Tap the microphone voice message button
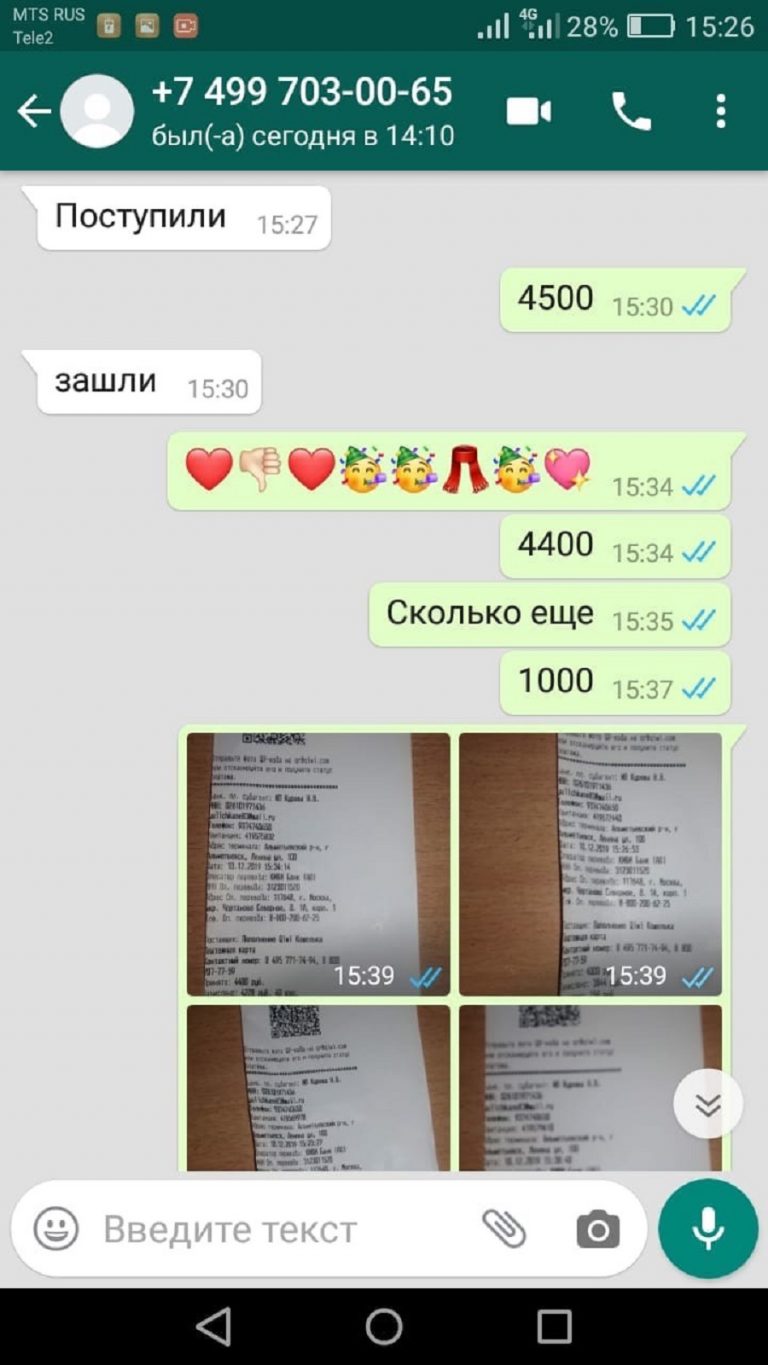Screen dimensions: 768x1365 coord(708,1229)
